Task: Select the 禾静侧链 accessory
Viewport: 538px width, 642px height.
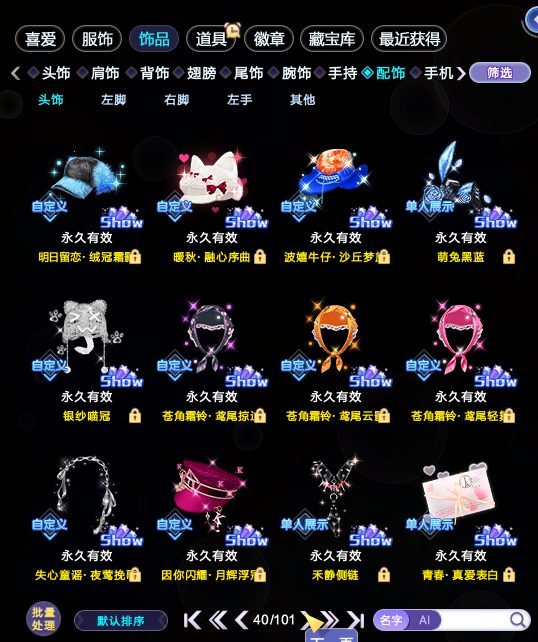Action: 336,519
